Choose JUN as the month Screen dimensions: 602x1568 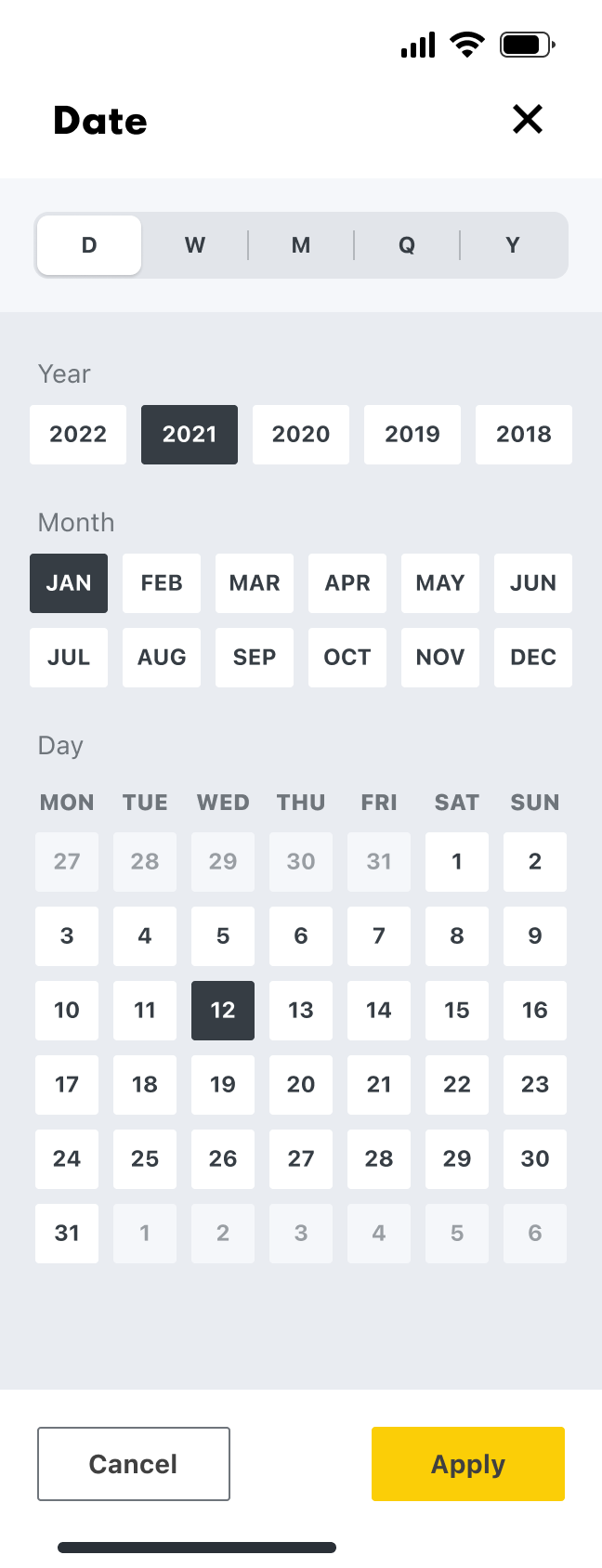[533, 582]
